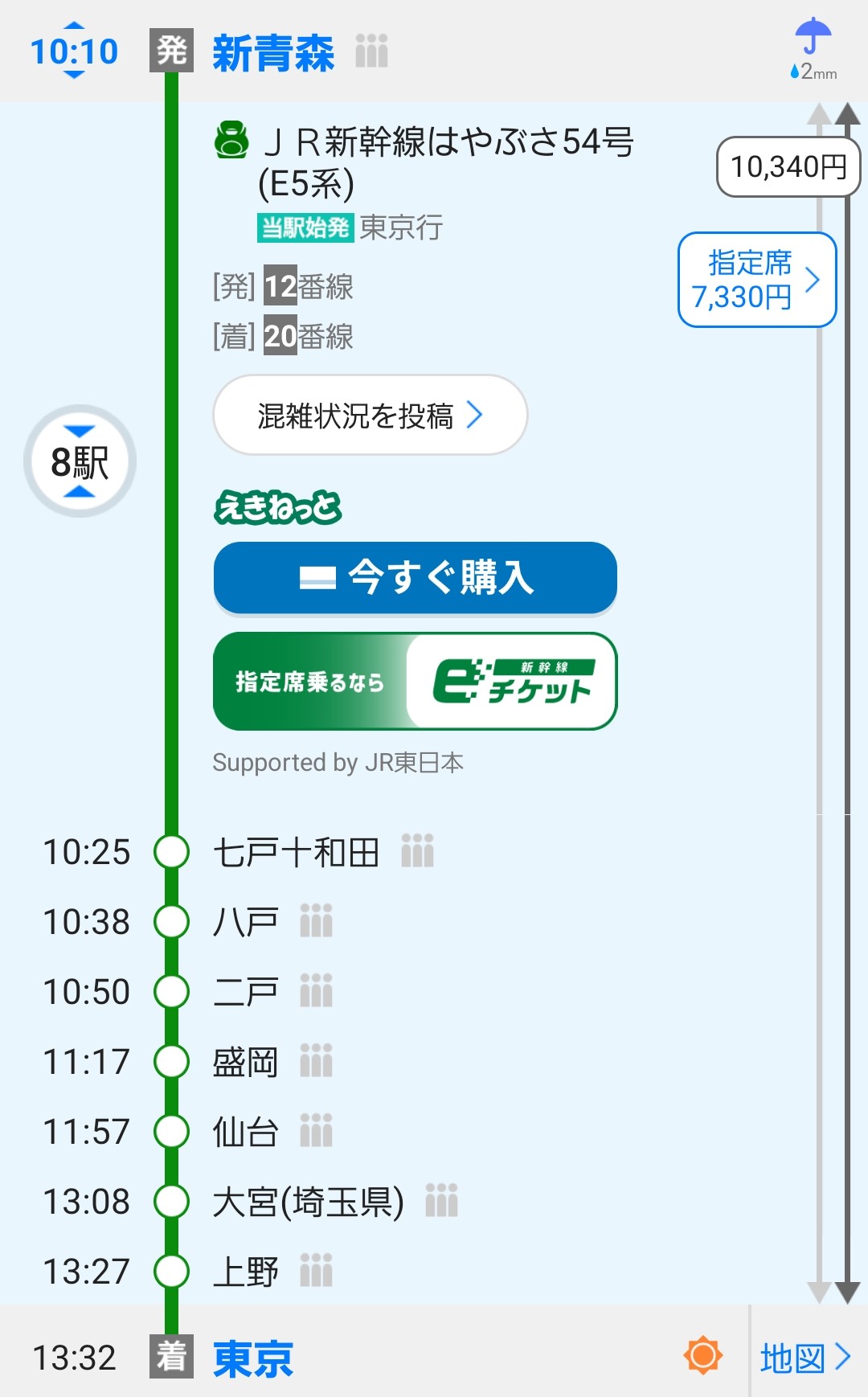
Task: Tap the up arrow above departure time 10:10
Action: [74, 26]
